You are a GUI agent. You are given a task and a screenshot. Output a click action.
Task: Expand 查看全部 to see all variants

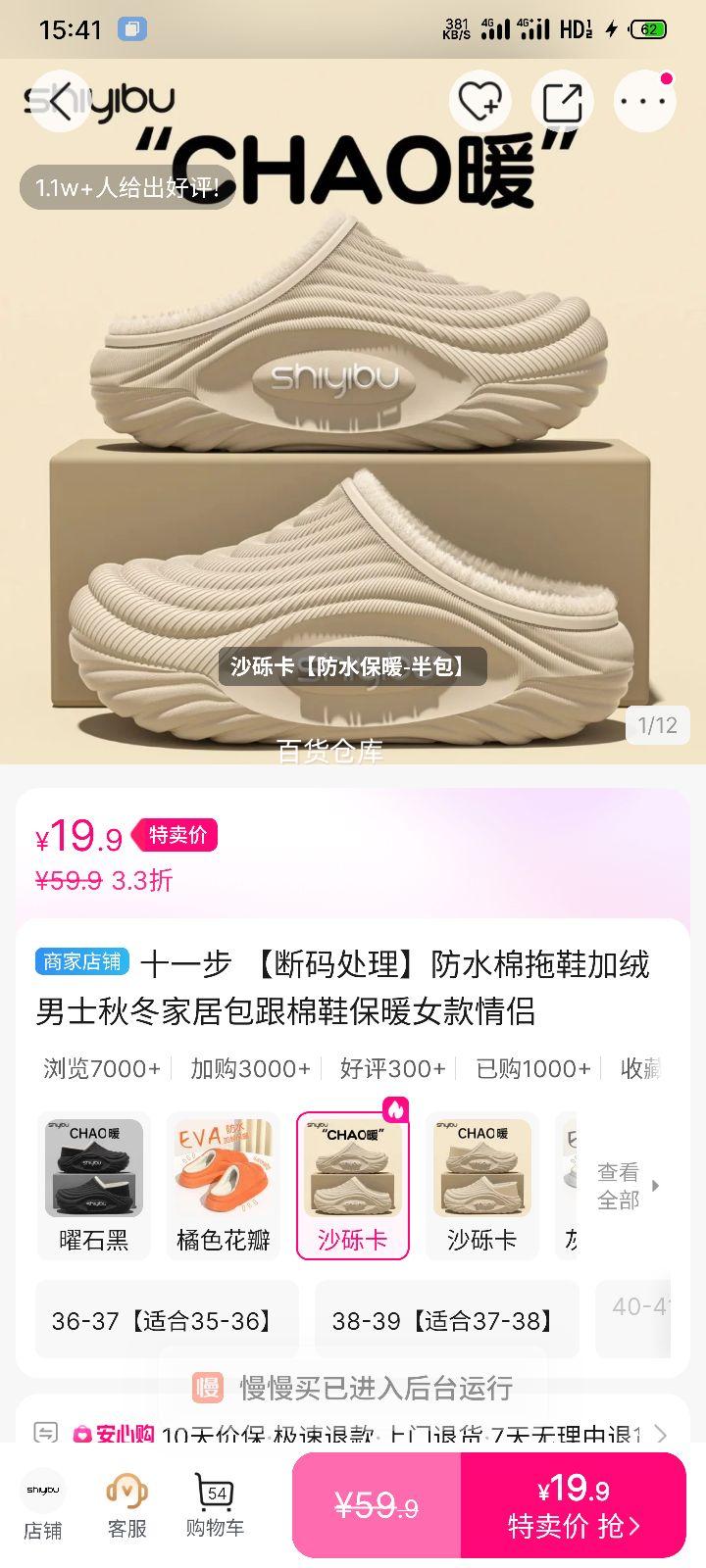coord(623,1185)
